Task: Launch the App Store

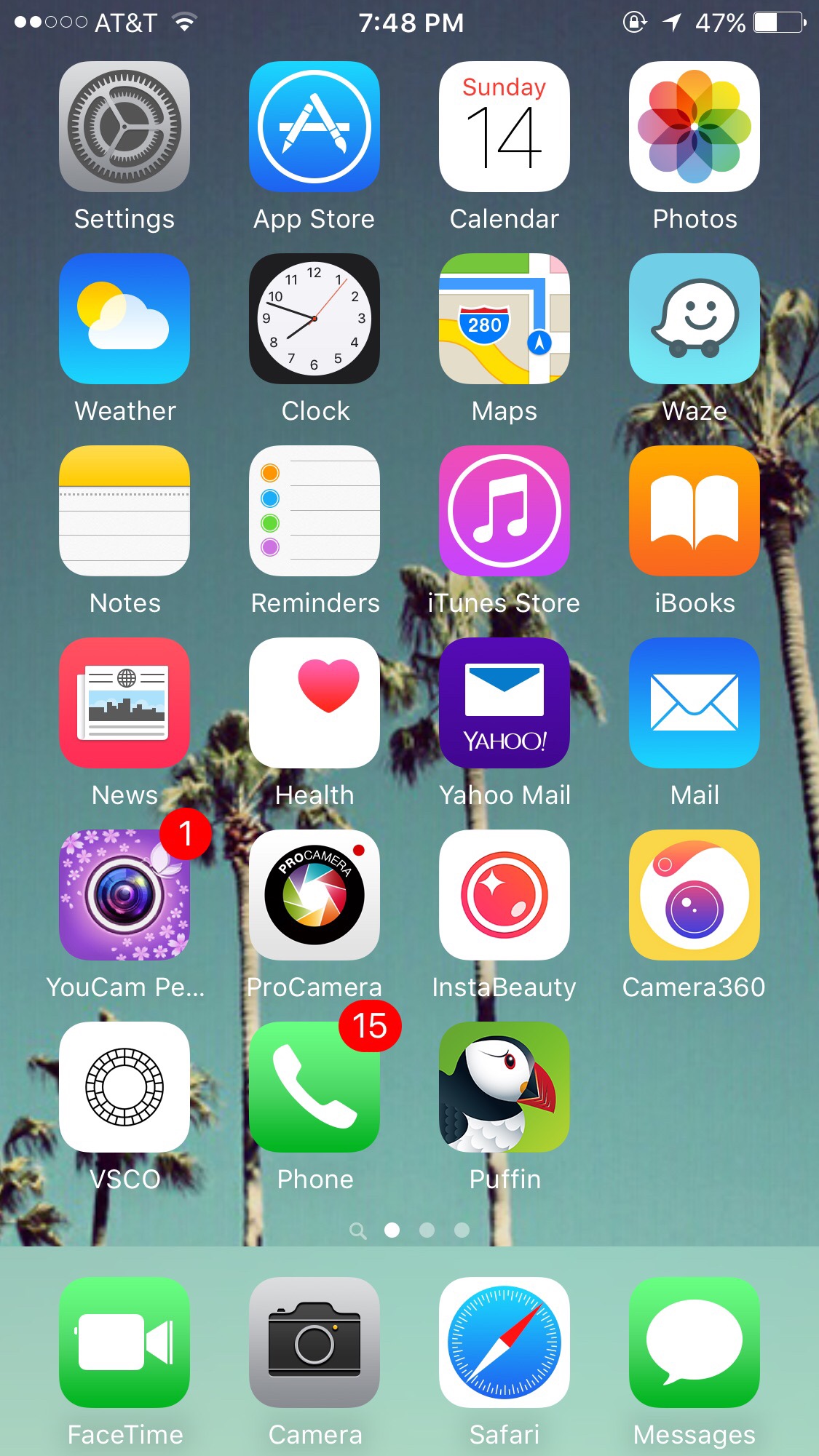Action: point(314,127)
